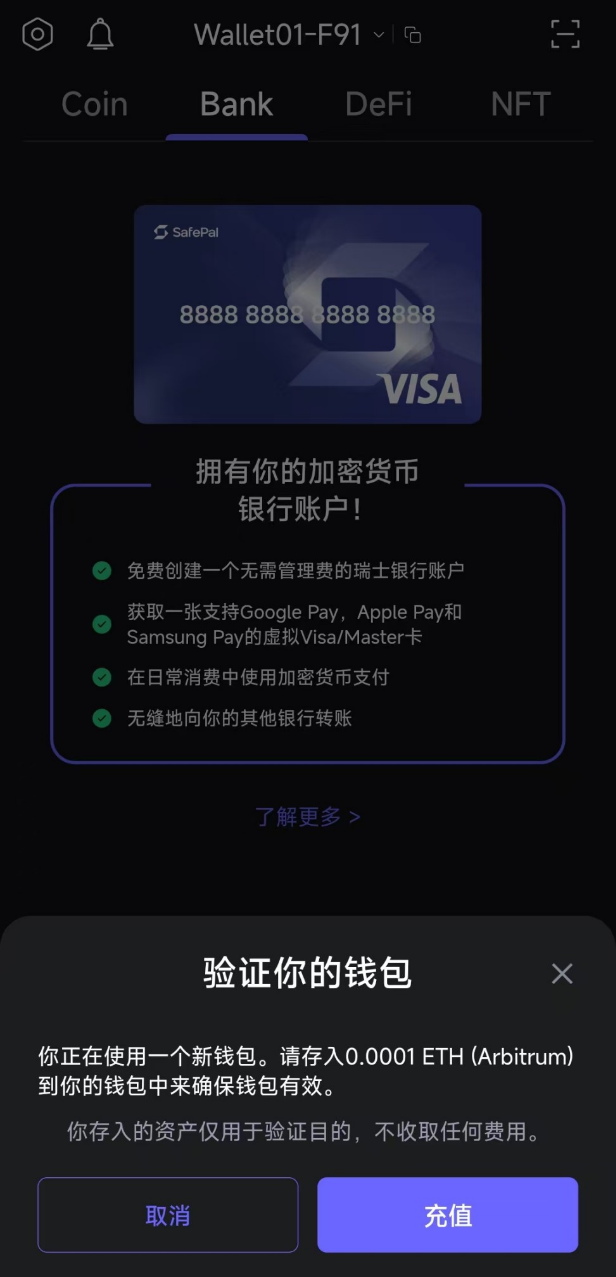Open the 了解更多 link
The height and width of the screenshot is (1277, 616).
pos(307,816)
